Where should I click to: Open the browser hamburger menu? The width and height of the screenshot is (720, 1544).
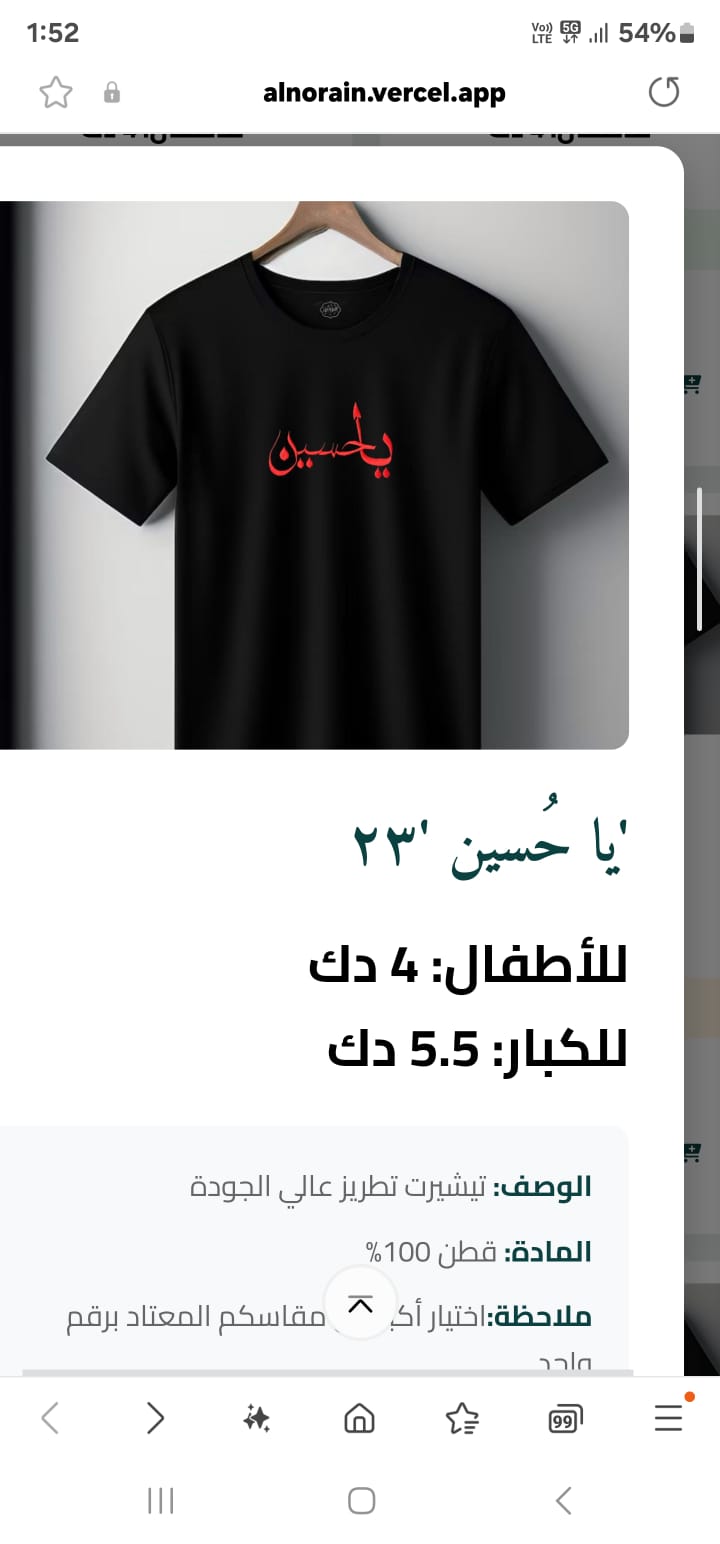point(668,1417)
